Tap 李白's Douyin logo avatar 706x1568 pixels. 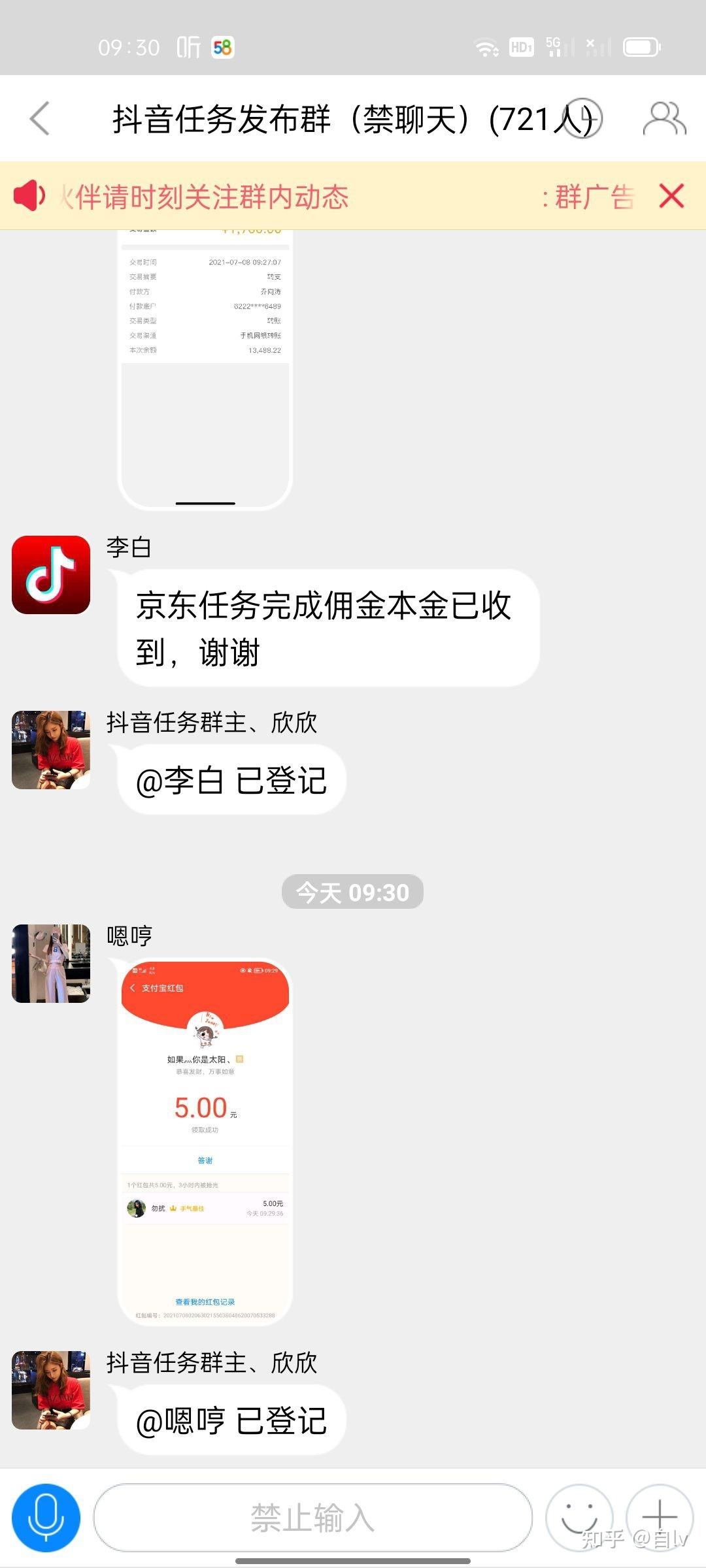coord(50,575)
